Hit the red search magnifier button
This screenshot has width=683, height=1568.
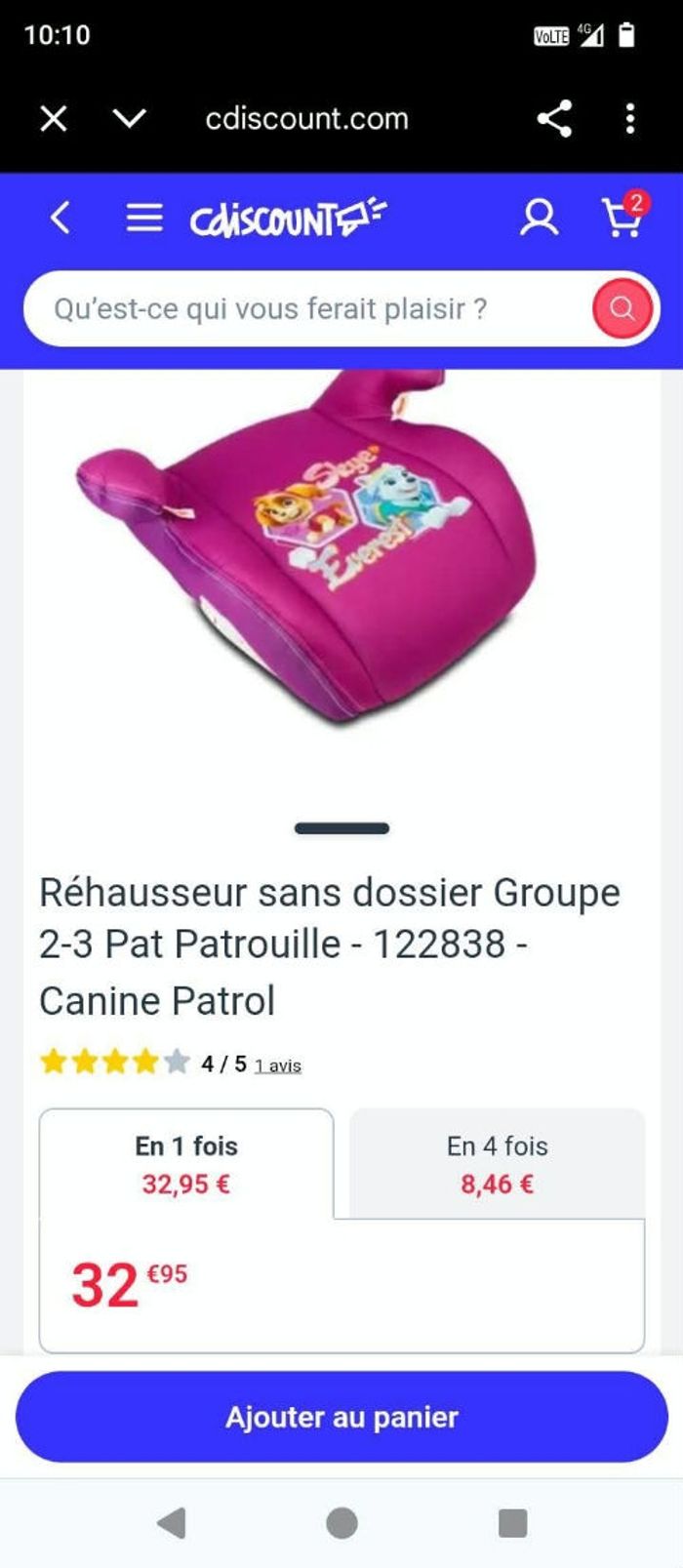622,309
